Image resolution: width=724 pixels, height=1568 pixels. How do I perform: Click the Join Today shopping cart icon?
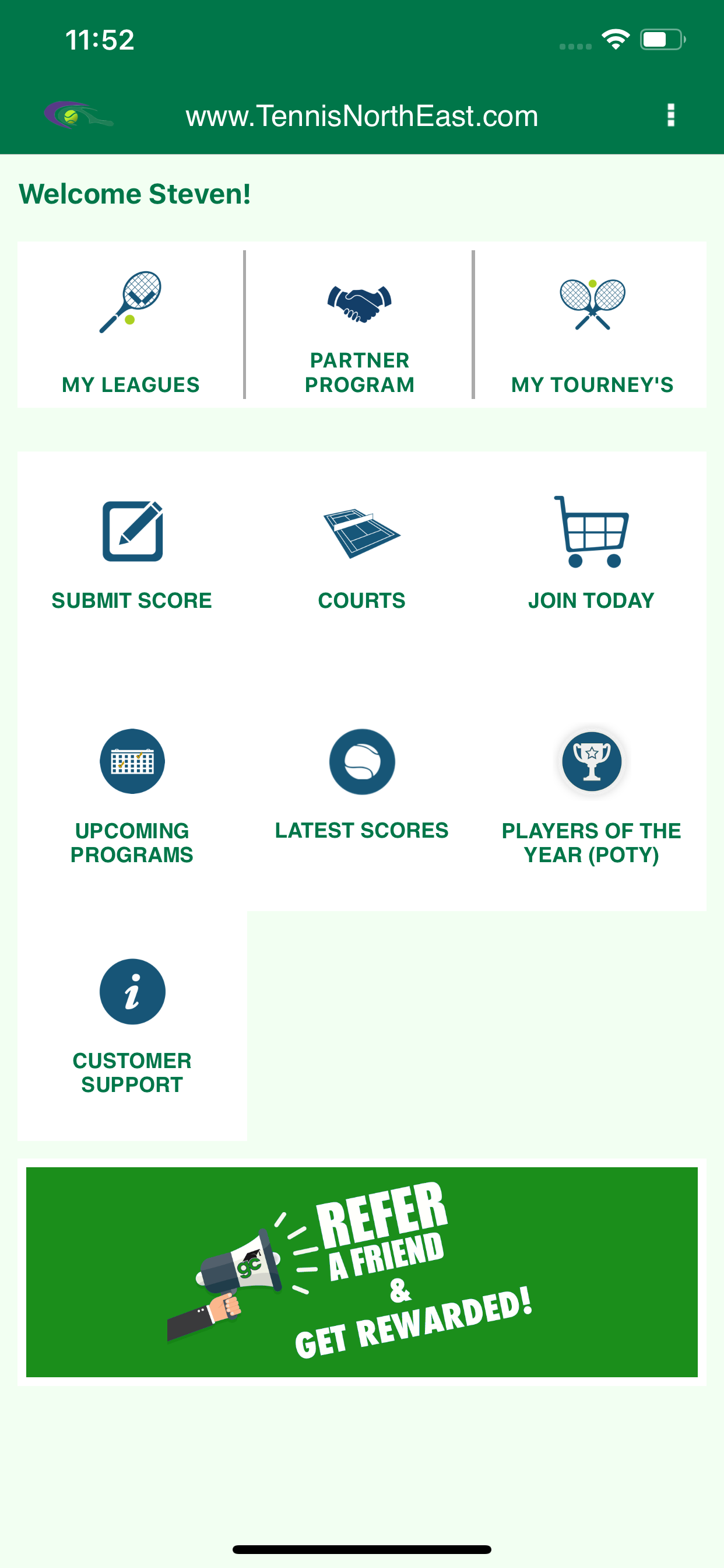click(x=591, y=532)
